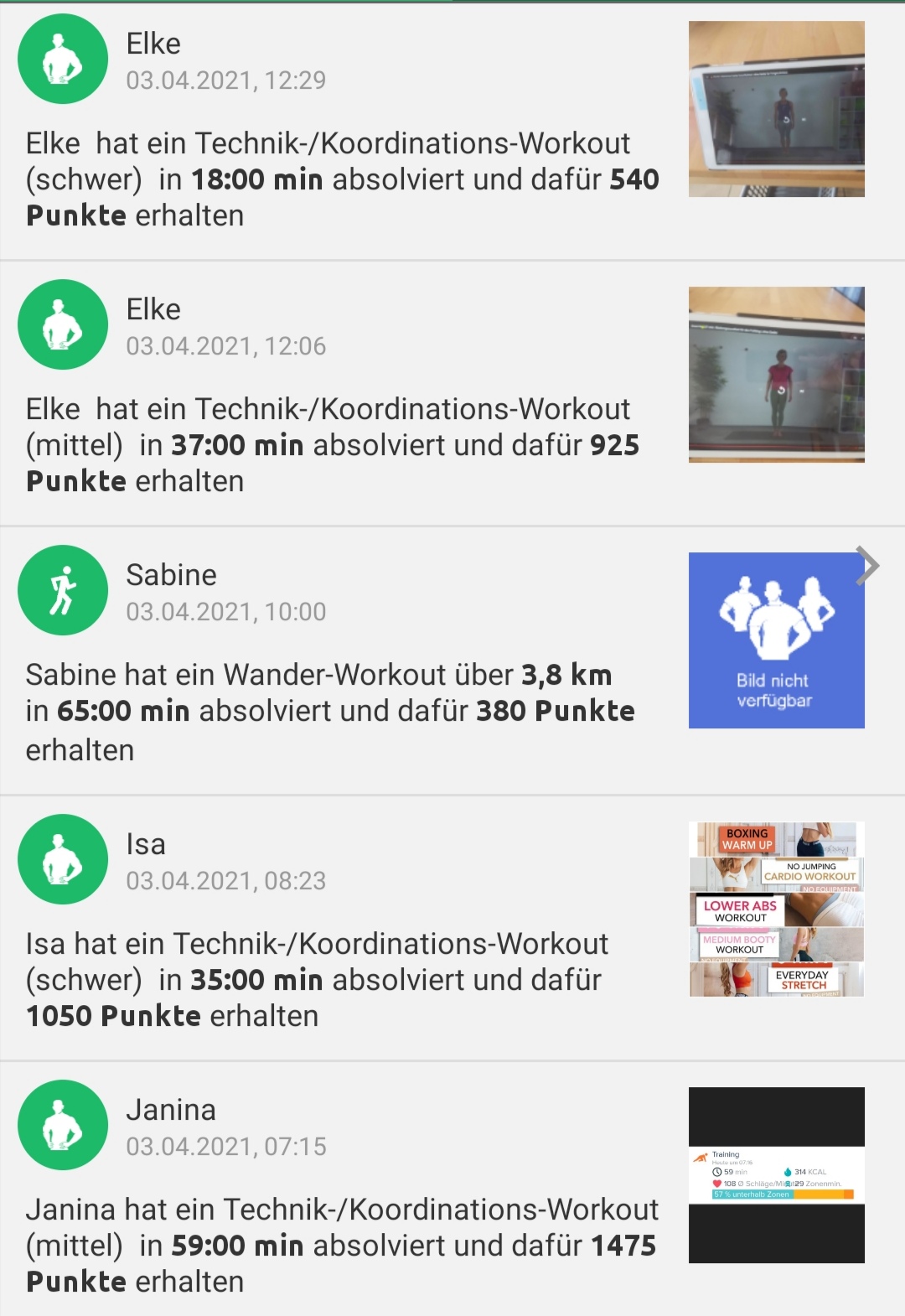Viewport: 905px width, 1316px height.
Task: Click Sabine's running-figure avatar icon
Action: click(61, 589)
